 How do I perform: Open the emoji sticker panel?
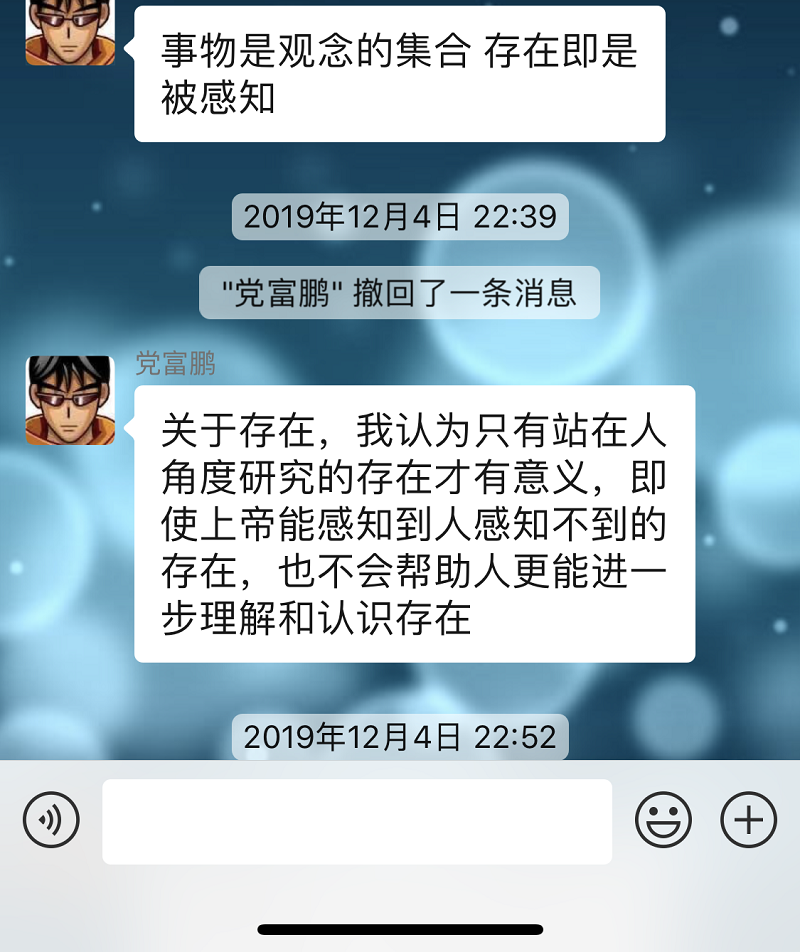pos(663,820)
